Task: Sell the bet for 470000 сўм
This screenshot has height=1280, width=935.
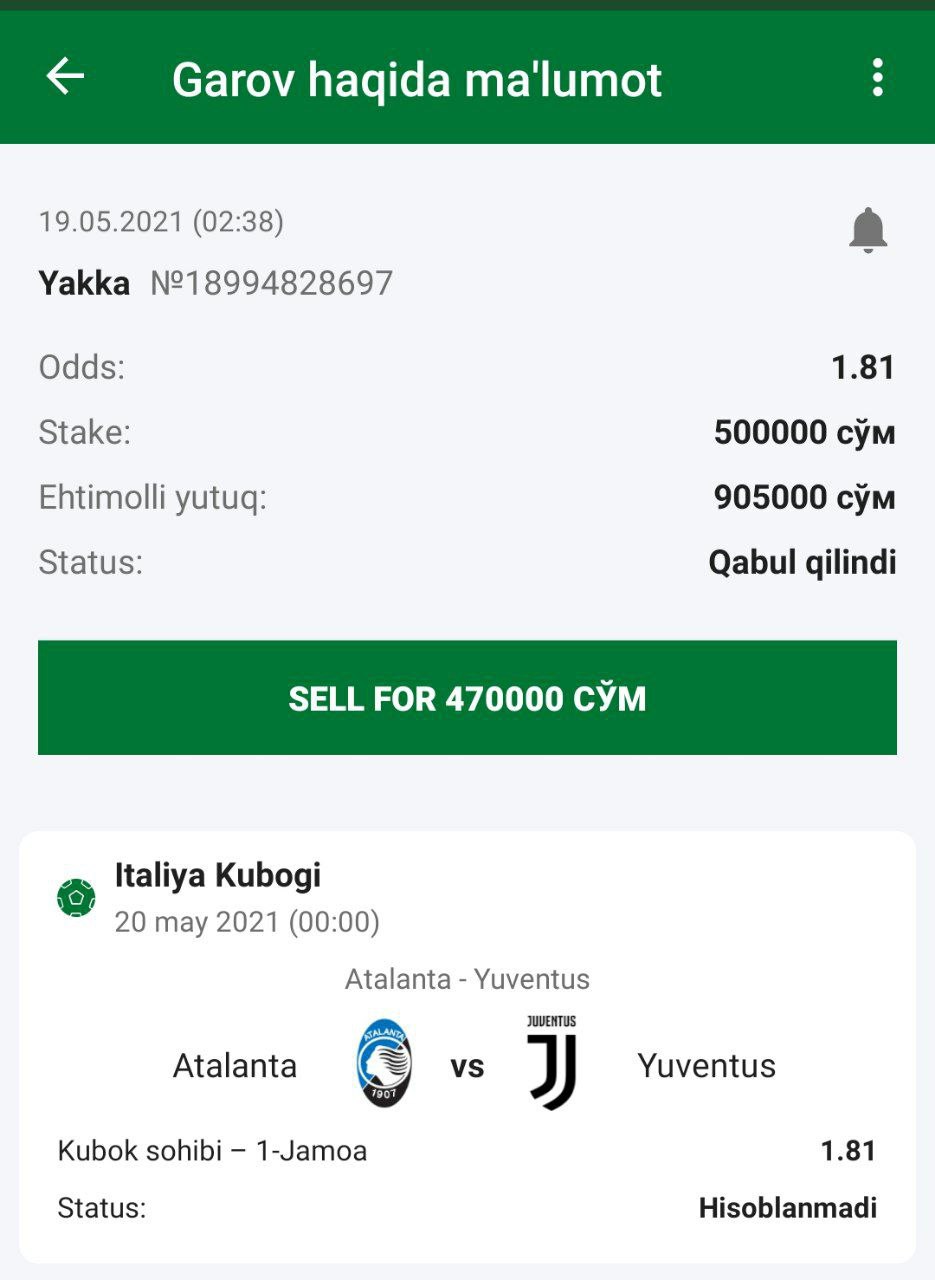Action: coord(467,698)
